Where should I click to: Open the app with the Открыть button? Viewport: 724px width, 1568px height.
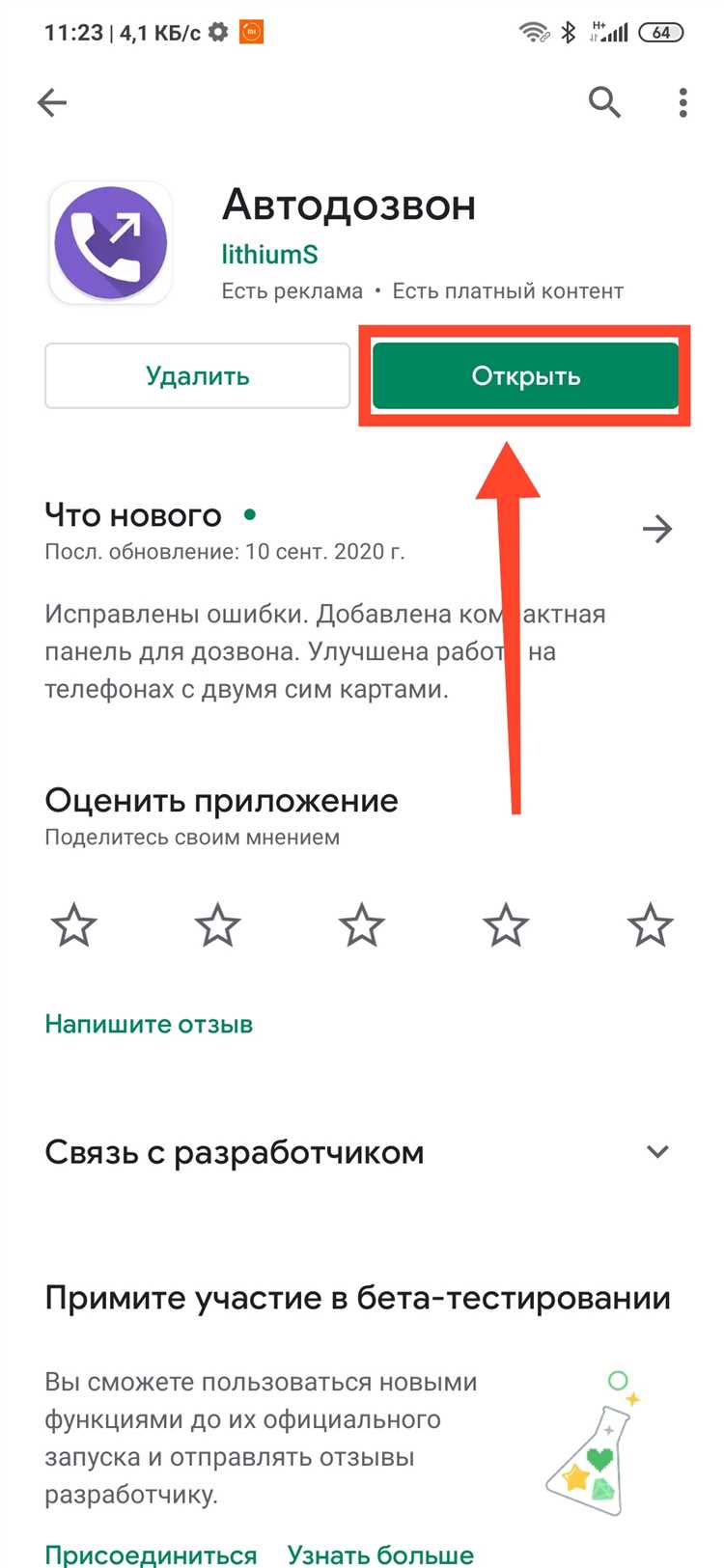525,375
